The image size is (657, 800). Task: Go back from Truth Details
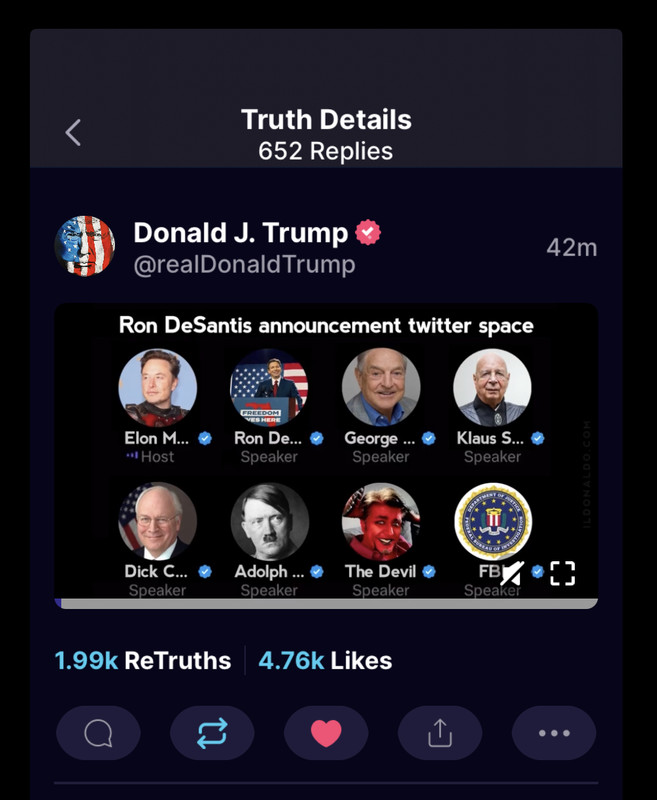tap(73, 133)
